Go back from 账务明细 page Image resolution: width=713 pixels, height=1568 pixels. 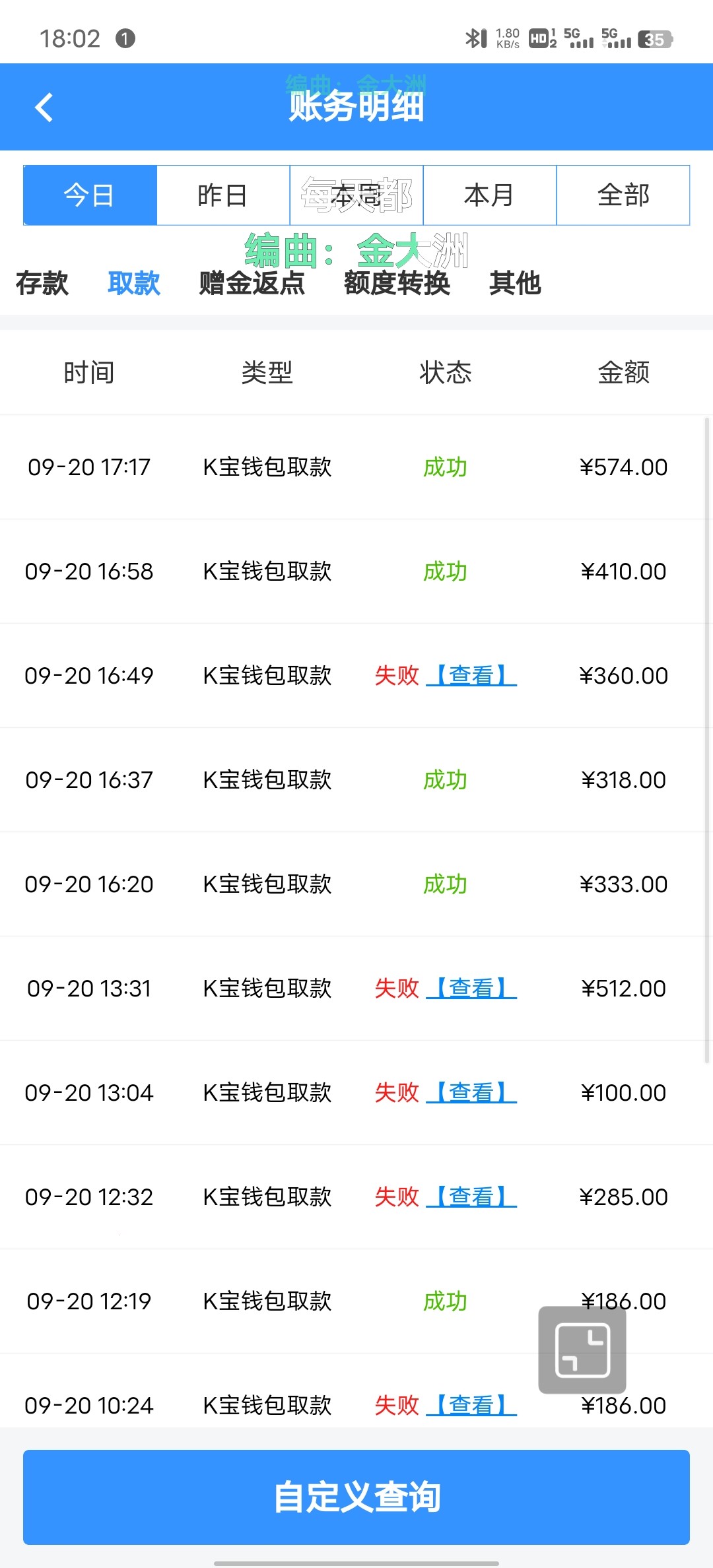(44, 108)
